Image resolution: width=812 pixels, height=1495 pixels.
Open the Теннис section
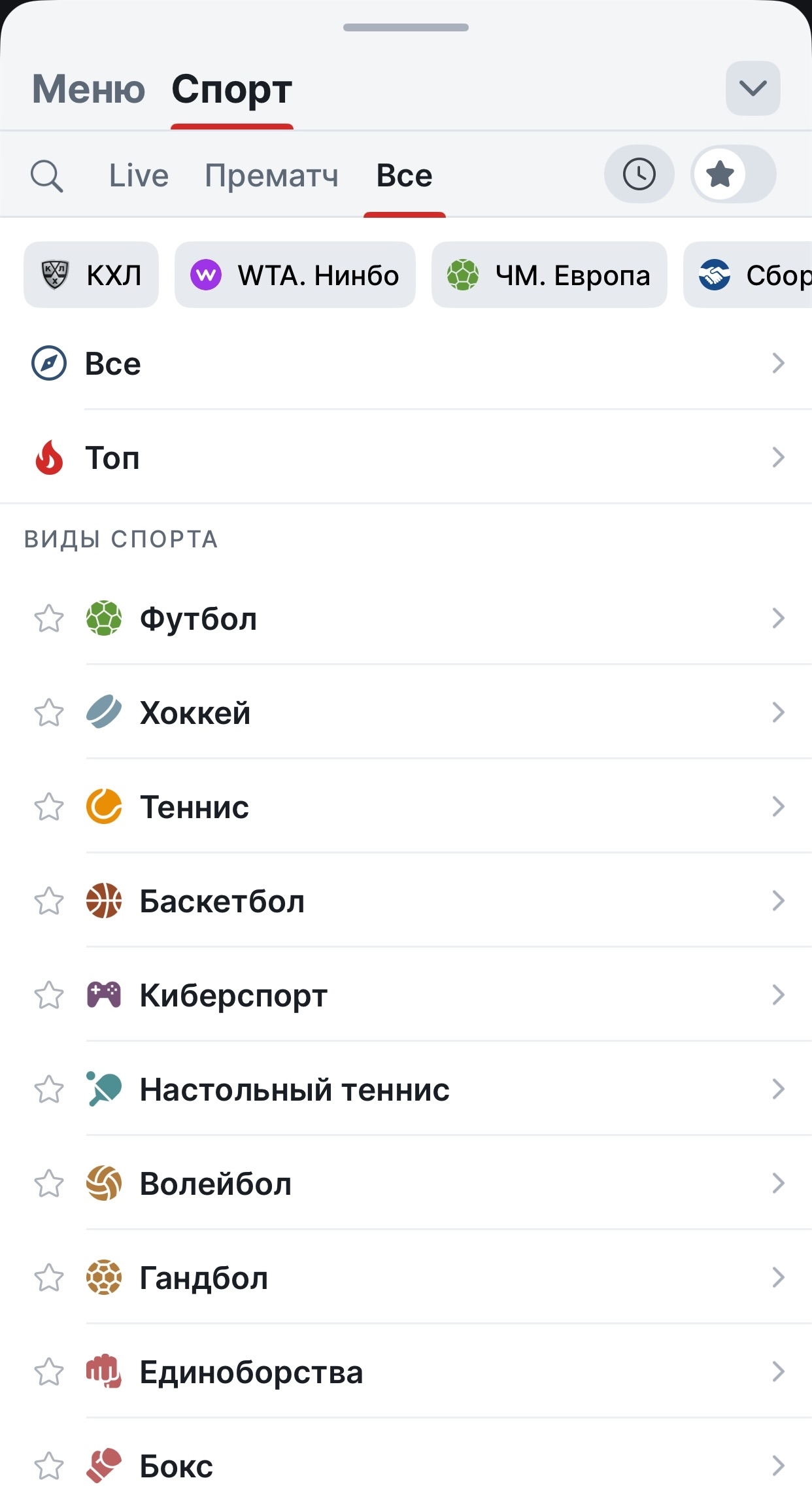coord(405,806)
